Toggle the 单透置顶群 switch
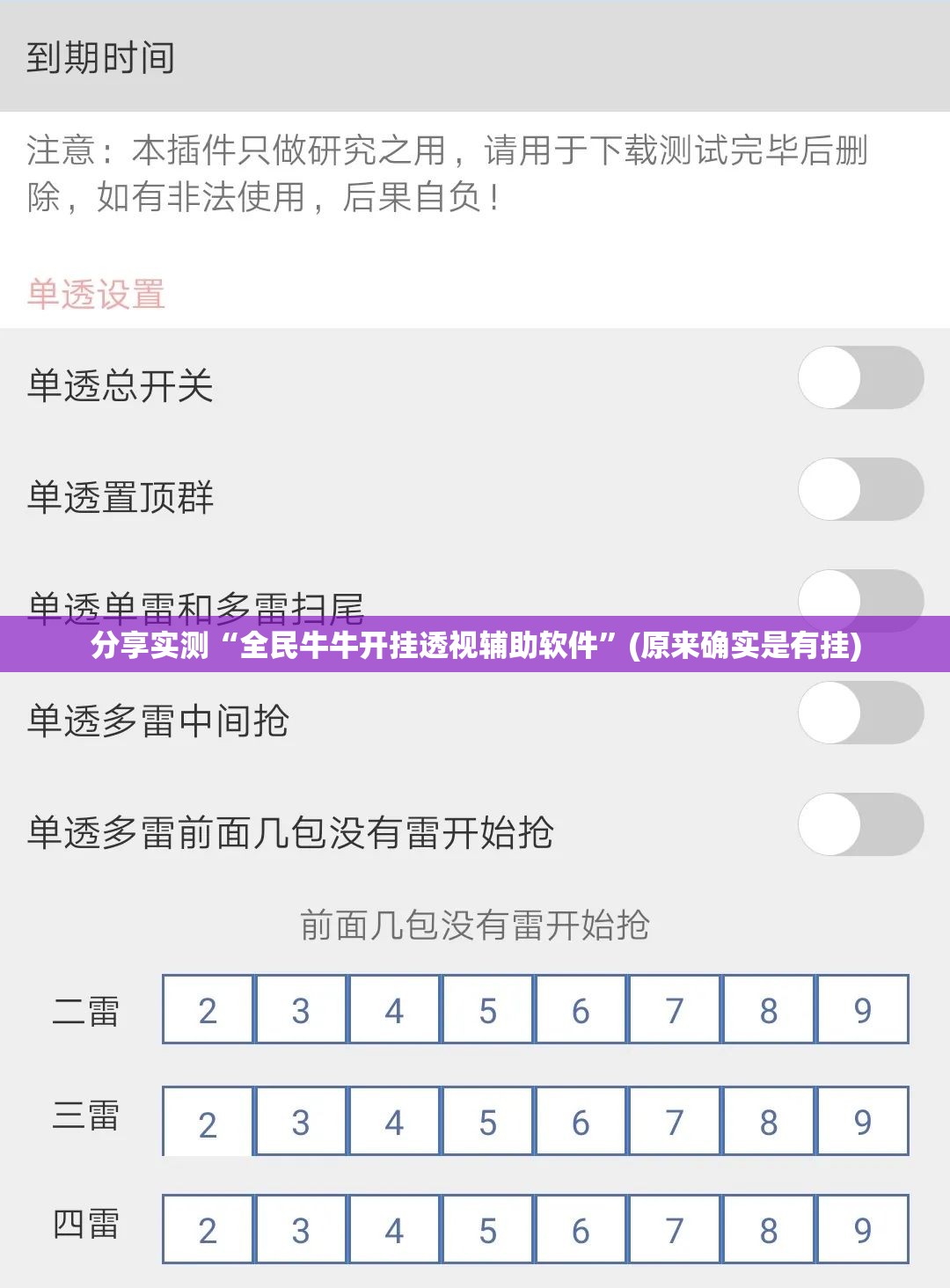The image size is (950, 1288). pos(860,489)
